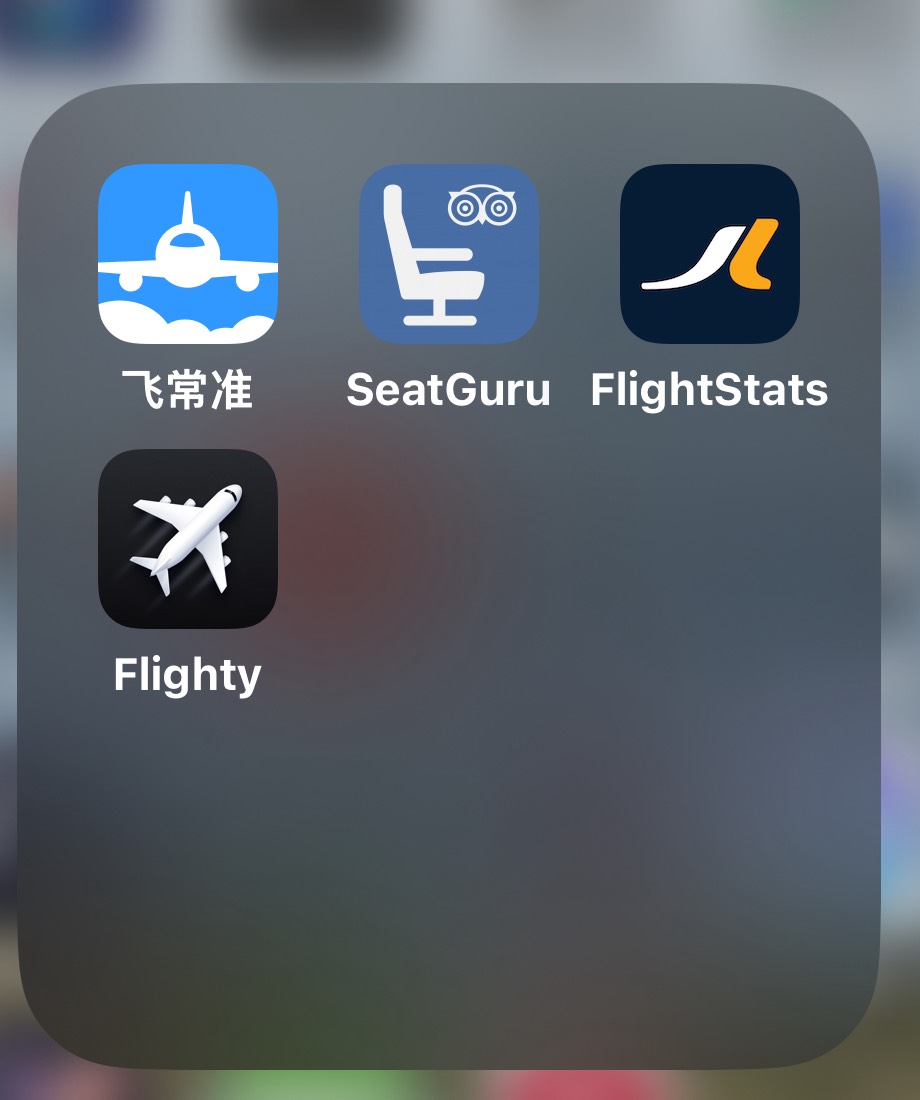Click the white airplane Flighty icon

[188, 537]
